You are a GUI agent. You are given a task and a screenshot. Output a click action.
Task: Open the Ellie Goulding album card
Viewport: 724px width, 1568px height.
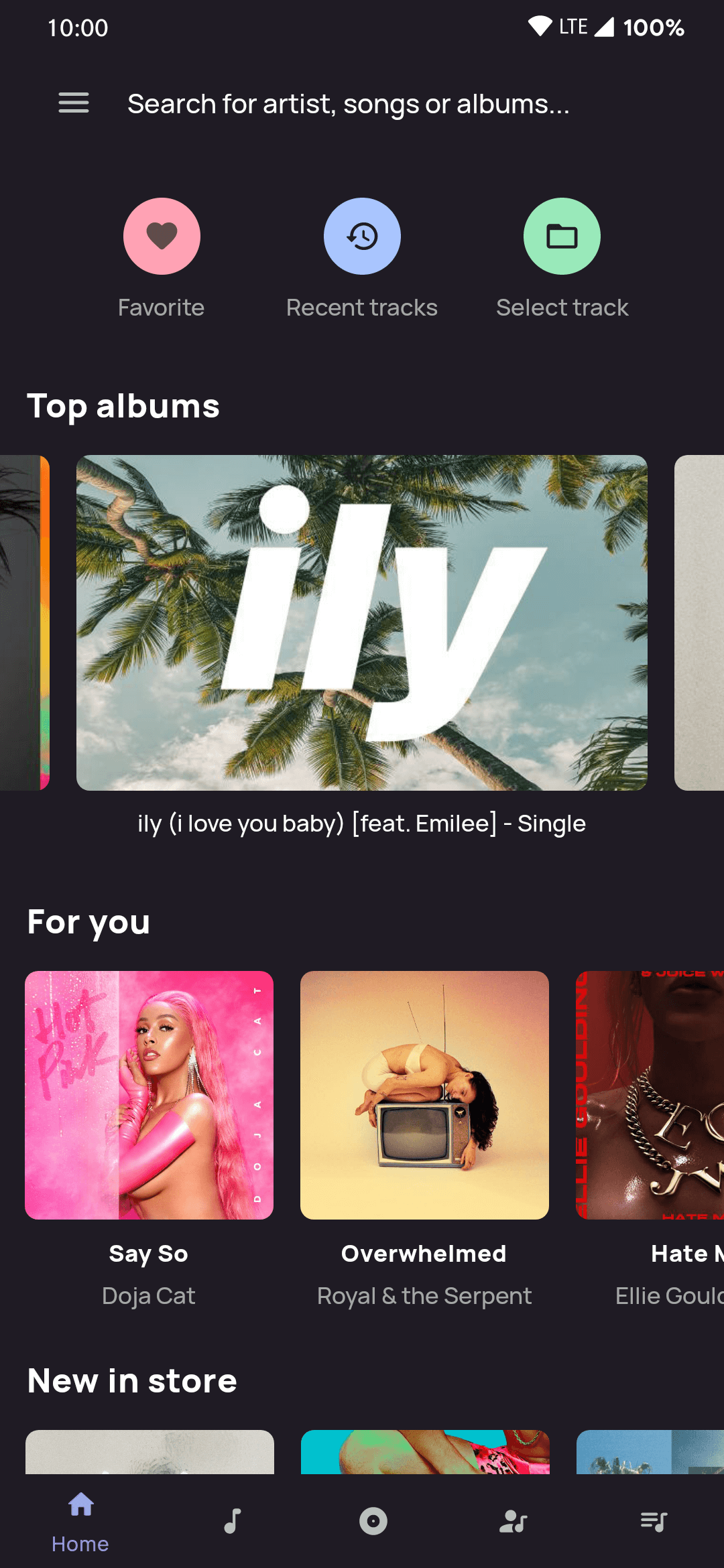(650, 1095)
